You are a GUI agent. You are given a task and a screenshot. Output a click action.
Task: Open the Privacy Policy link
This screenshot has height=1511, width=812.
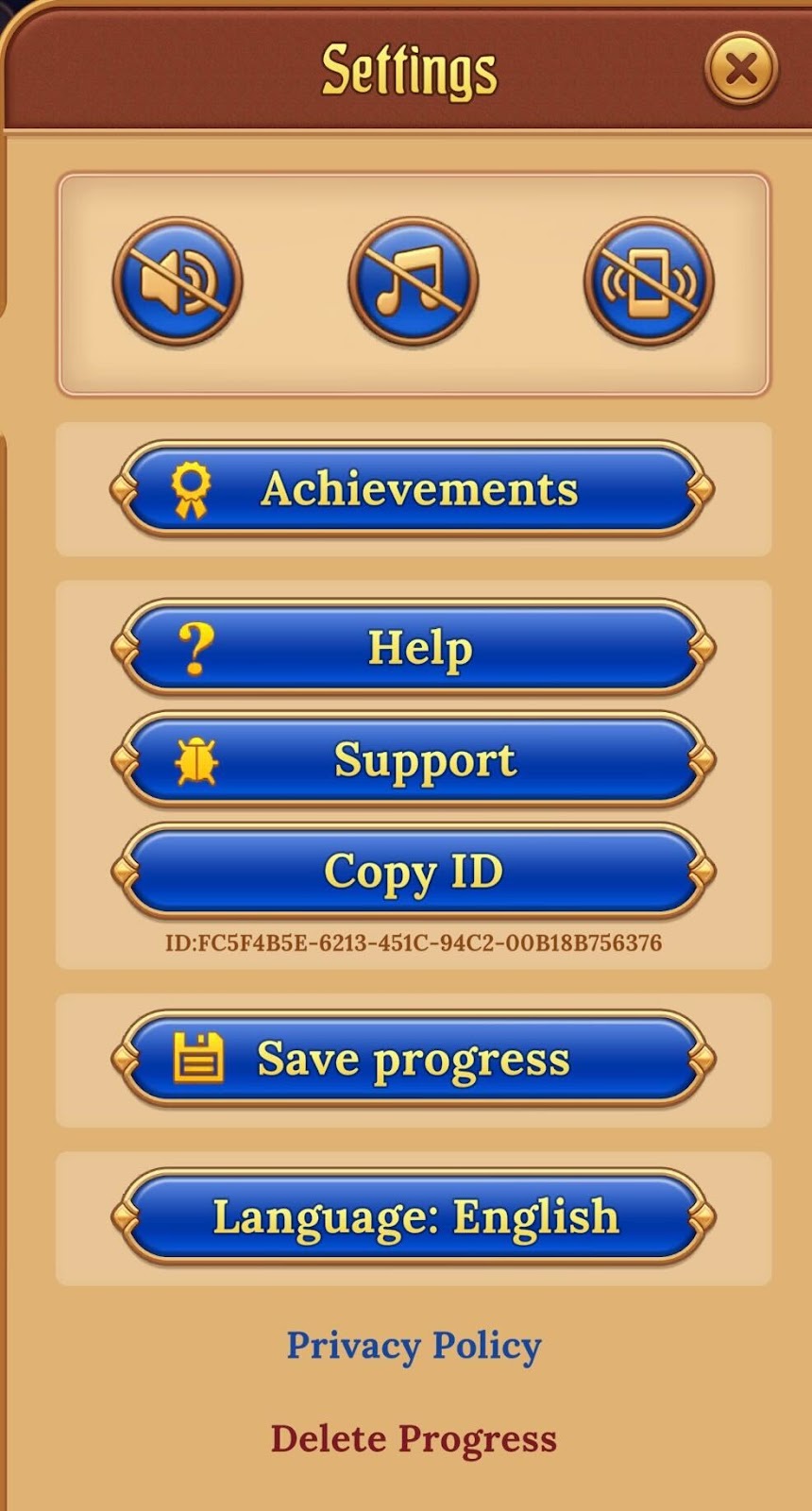[x=414, y=1346]
